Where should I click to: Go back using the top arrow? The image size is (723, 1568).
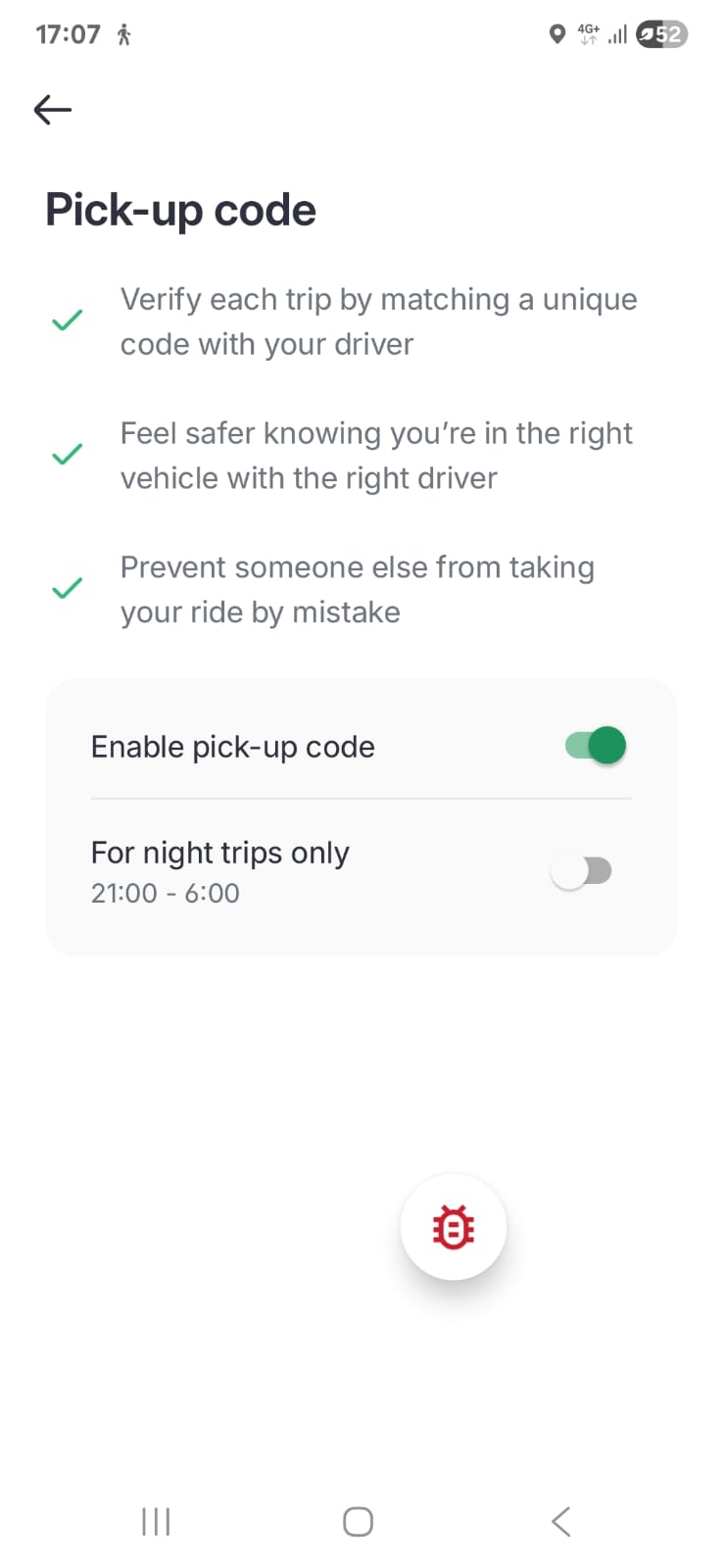53,110
